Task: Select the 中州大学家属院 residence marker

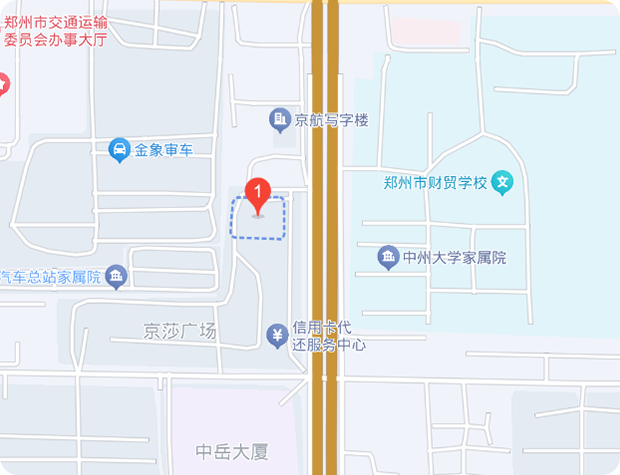Action: 388,257
